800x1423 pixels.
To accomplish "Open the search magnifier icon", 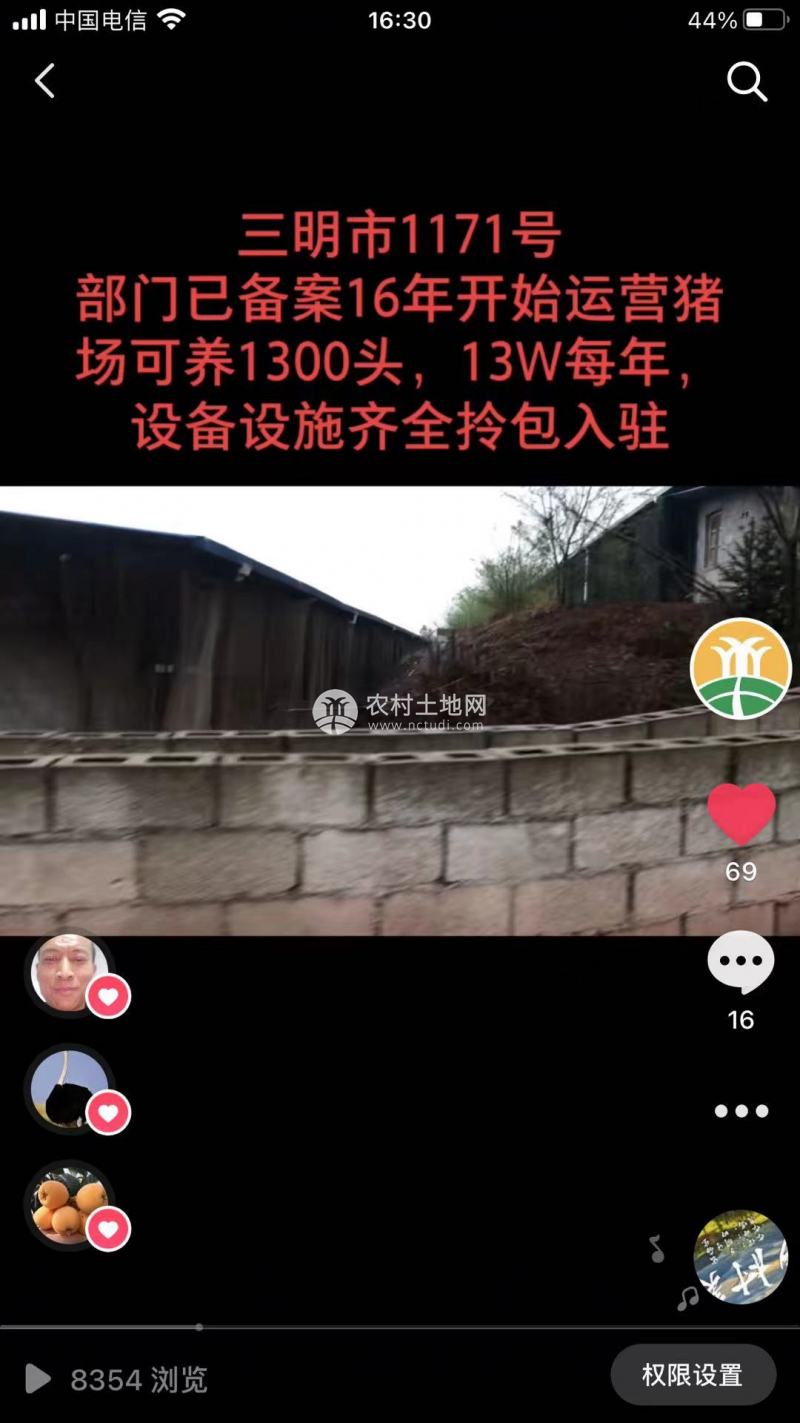I will (x=746, y=82).
